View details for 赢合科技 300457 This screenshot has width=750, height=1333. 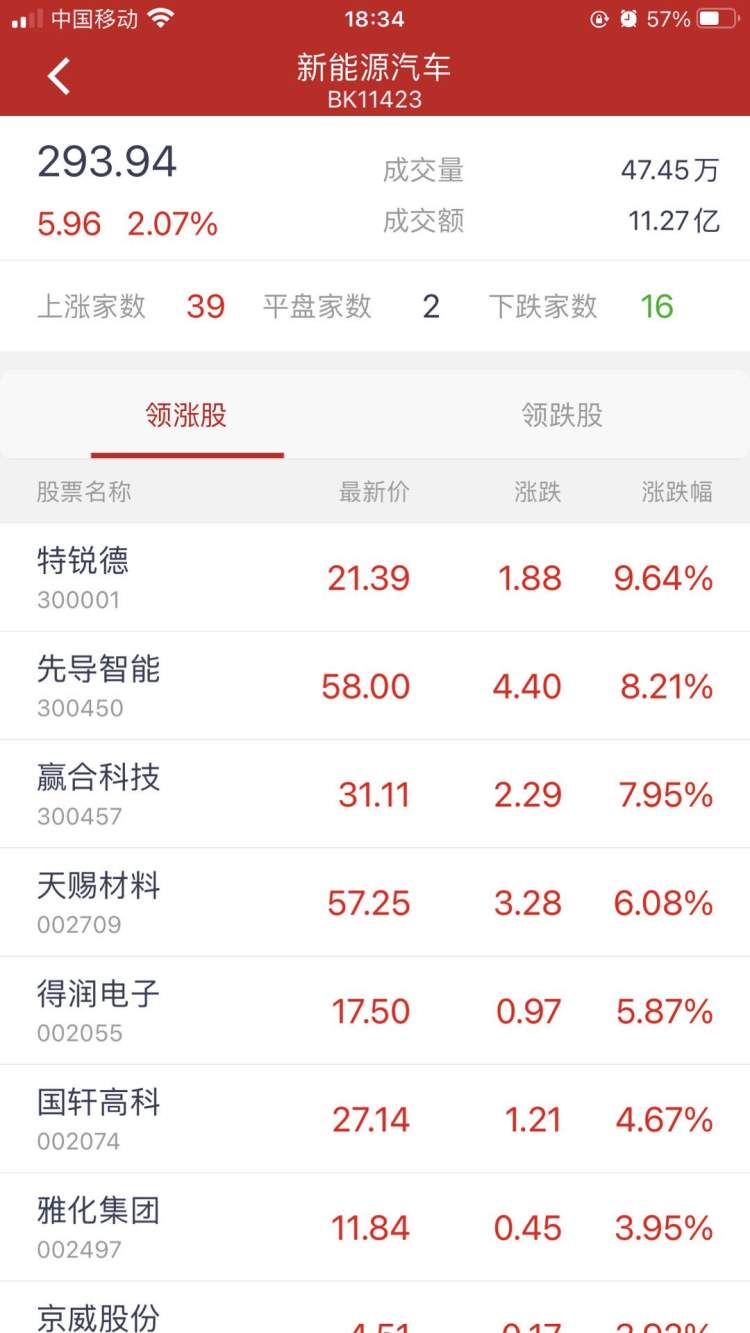tap(375, 794)
